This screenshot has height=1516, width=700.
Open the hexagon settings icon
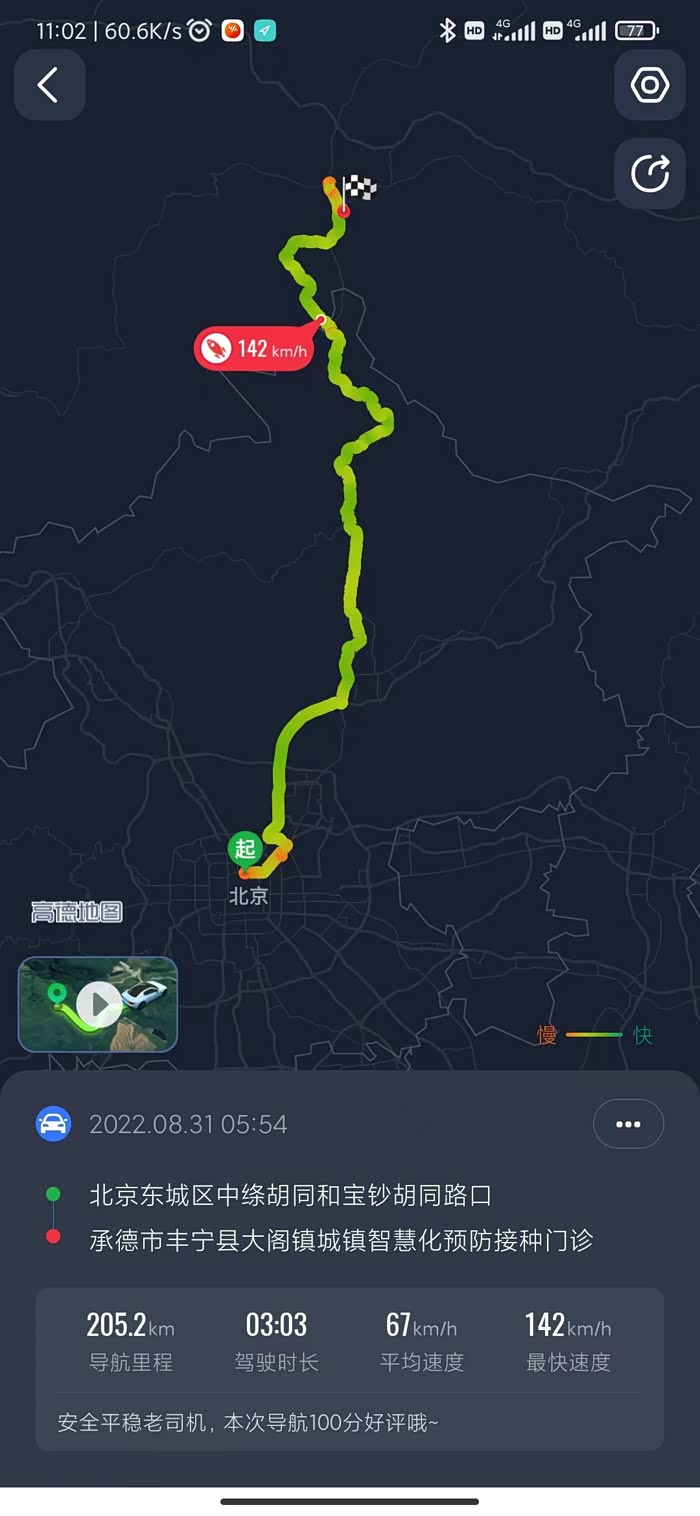coord(649,86)
